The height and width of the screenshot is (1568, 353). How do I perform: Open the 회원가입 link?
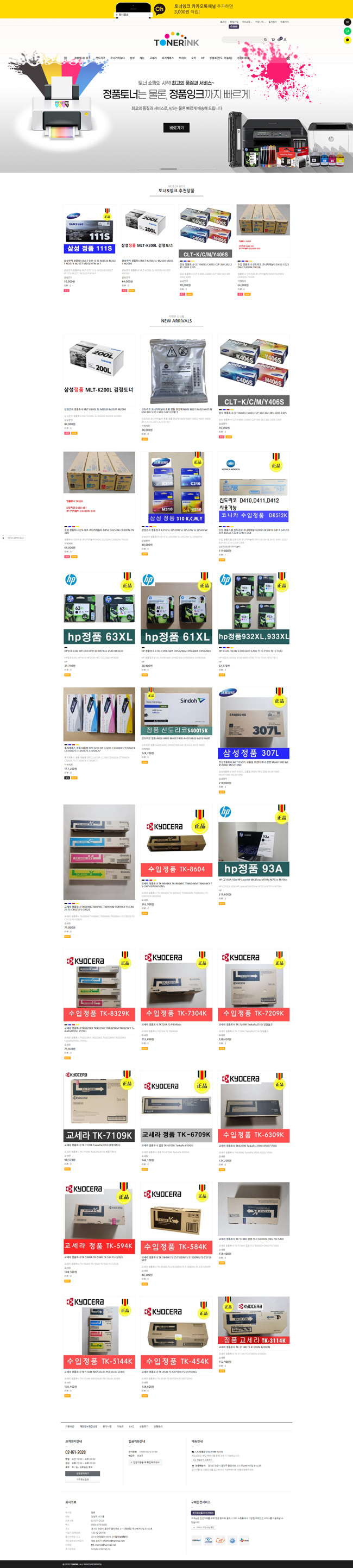pos(234,22)
